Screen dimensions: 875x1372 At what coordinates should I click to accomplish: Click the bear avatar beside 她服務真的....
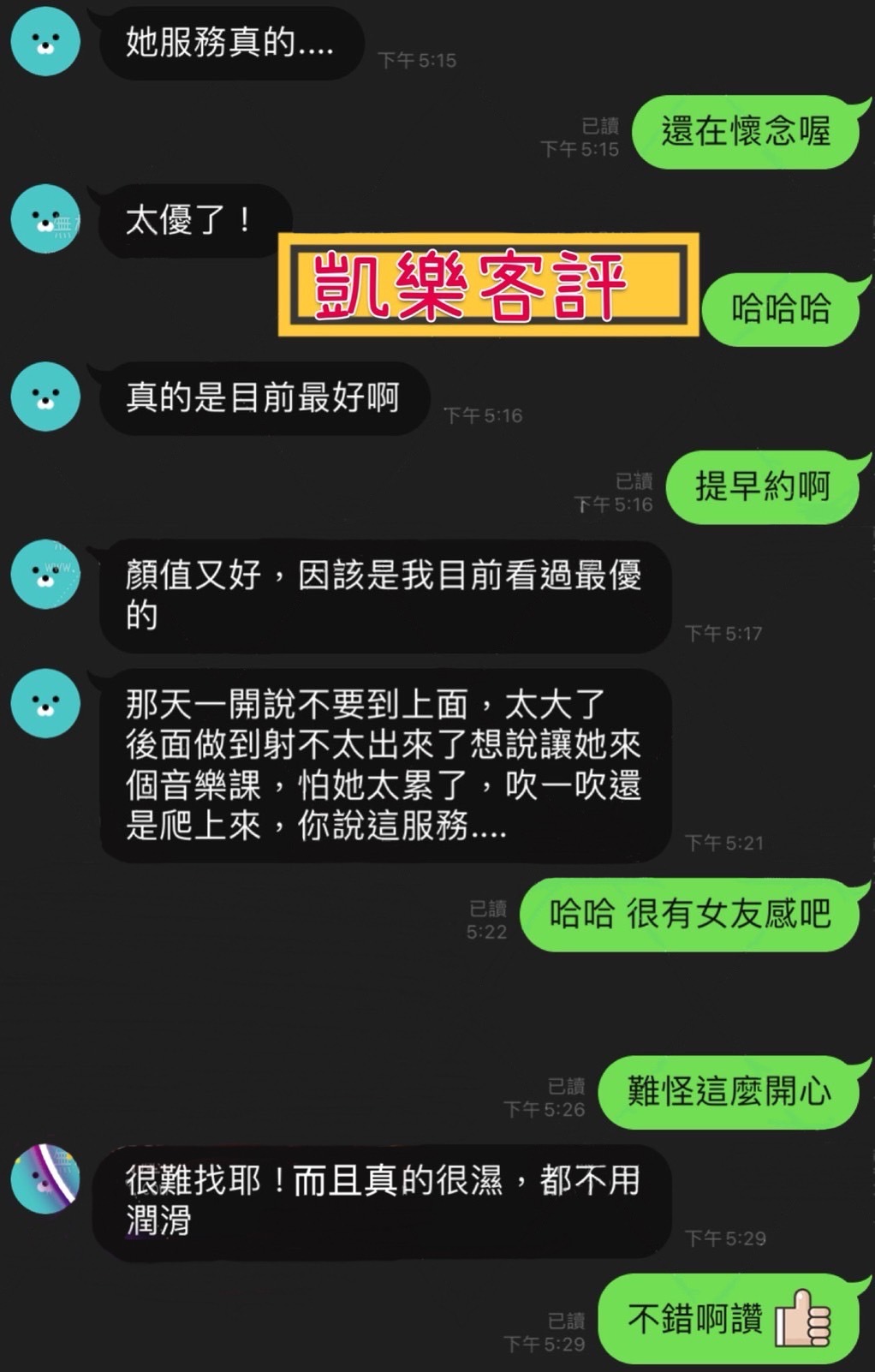pyautogui.click(x=45, y=41)
